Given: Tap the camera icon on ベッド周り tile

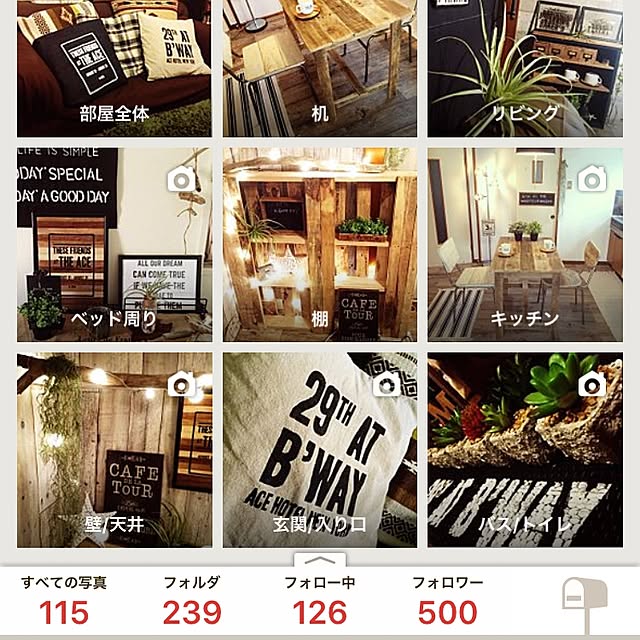Looking at the screenshot, I should [x=181, y=180].
